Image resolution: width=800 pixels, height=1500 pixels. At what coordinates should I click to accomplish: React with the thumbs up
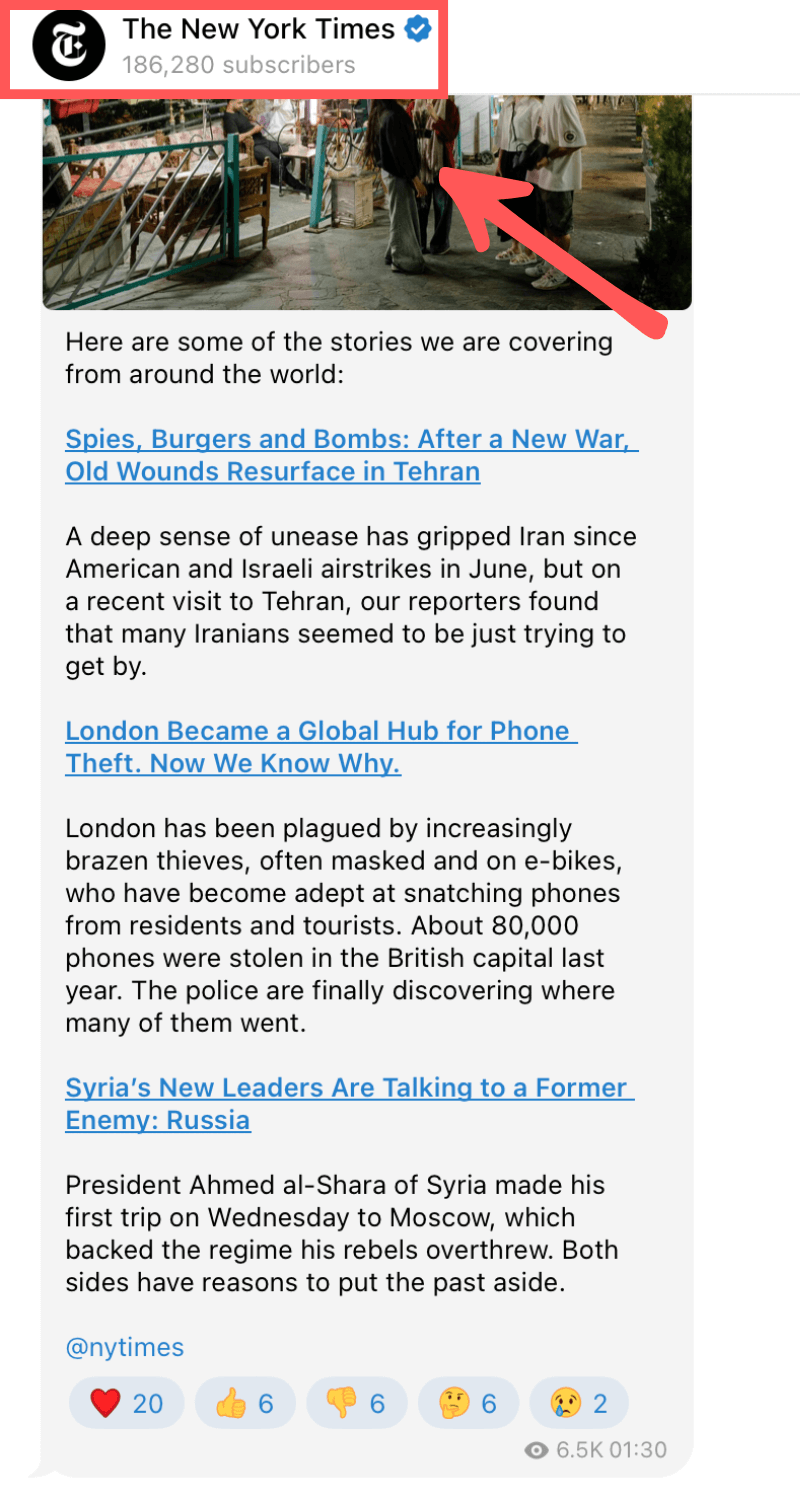244,1403
